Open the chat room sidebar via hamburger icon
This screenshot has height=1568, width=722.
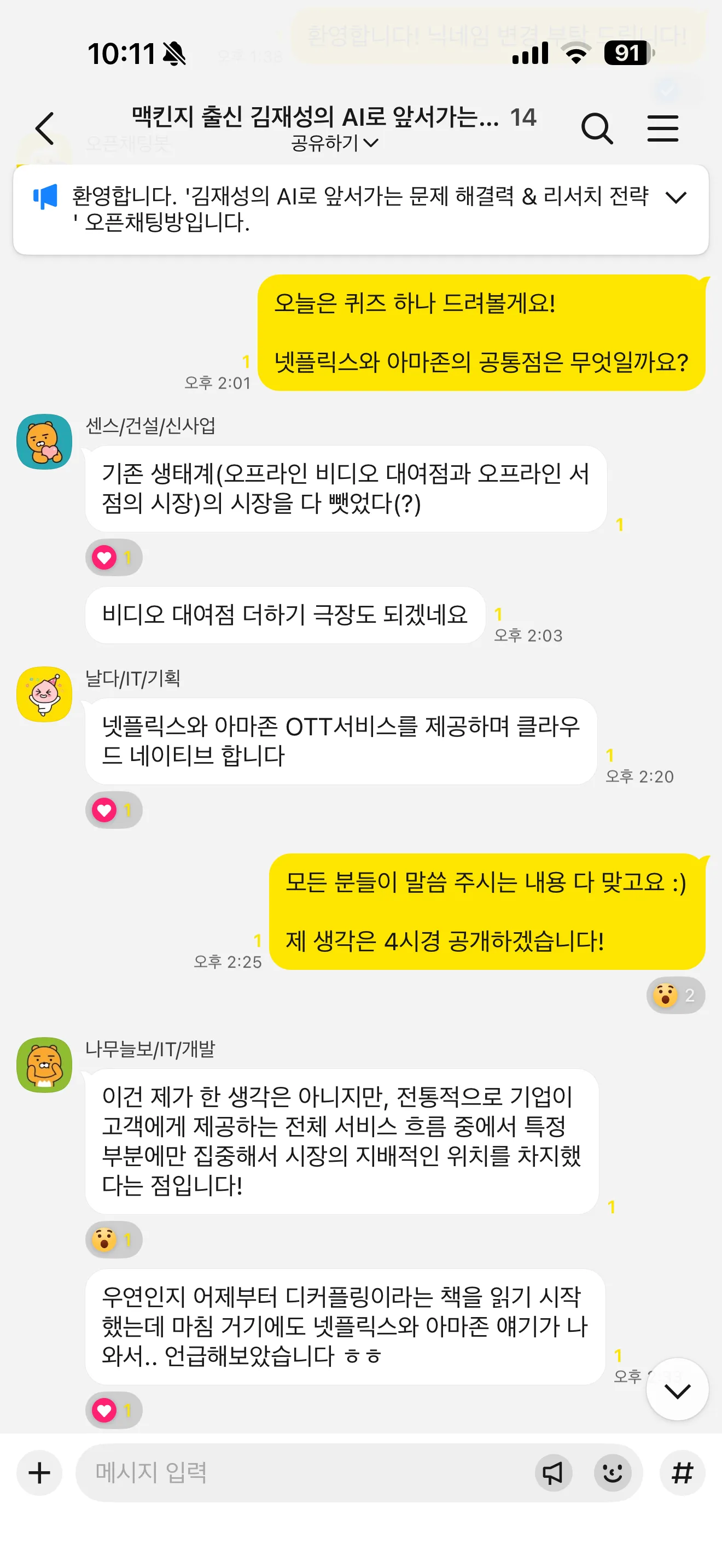click(663, 128)
